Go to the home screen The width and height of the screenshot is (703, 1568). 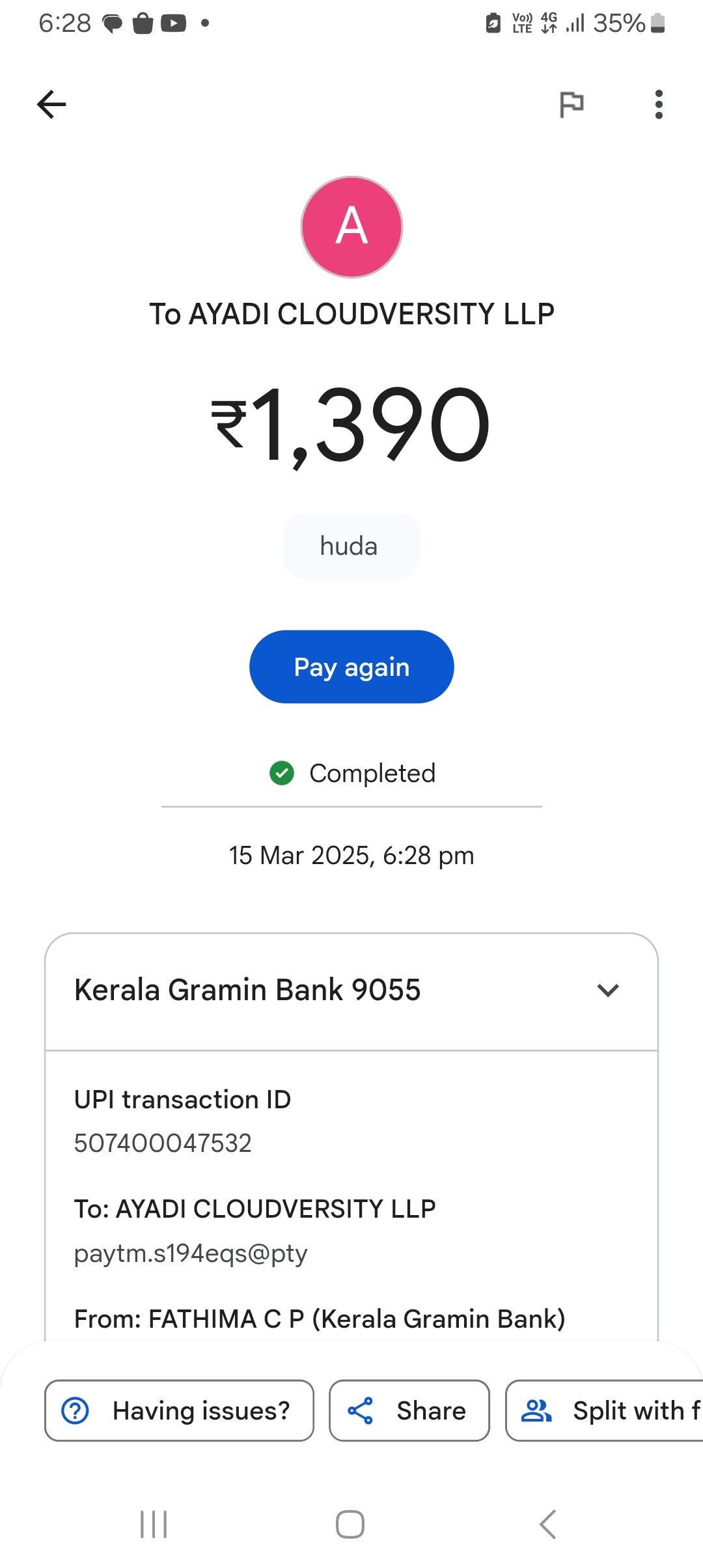[x=350, y=1524]
